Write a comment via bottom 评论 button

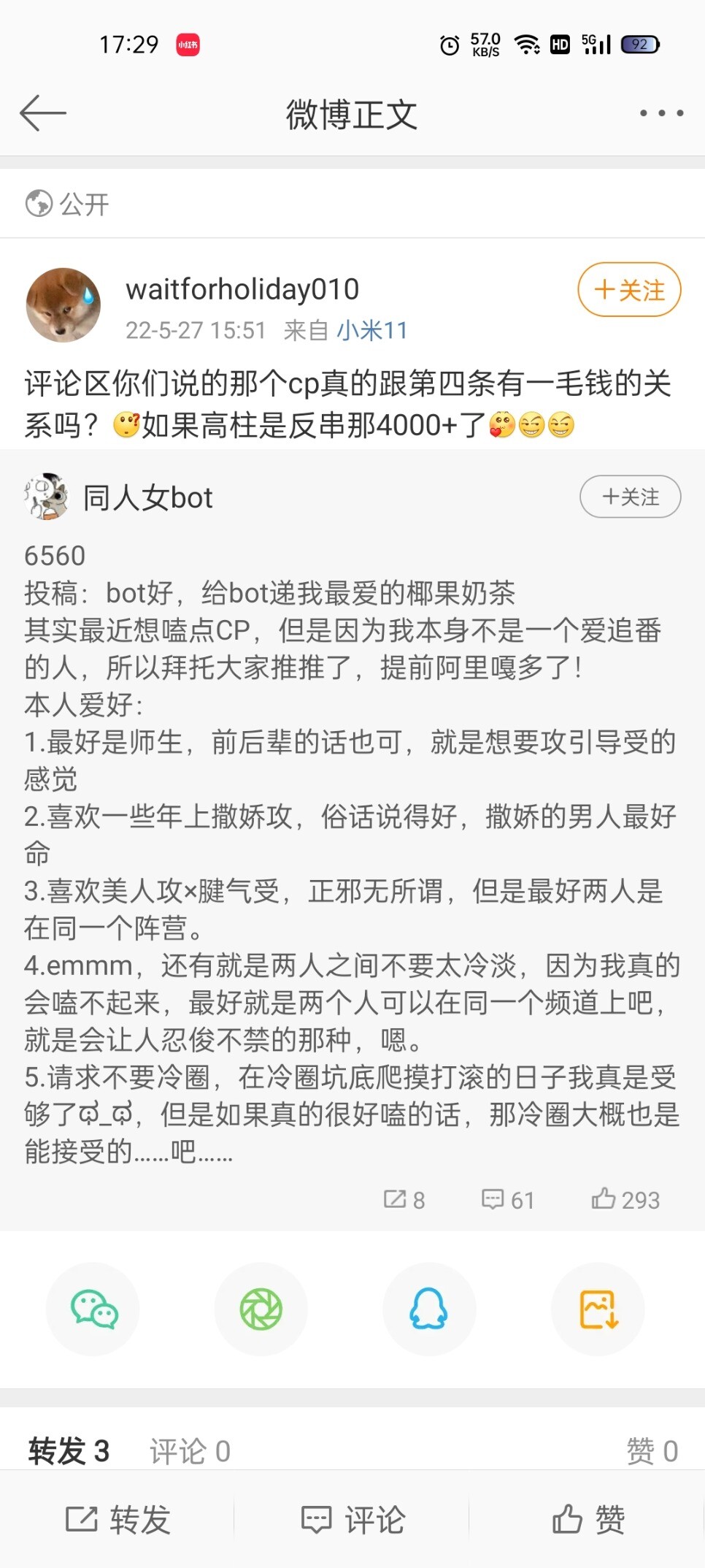click(x=352, y=1520)
